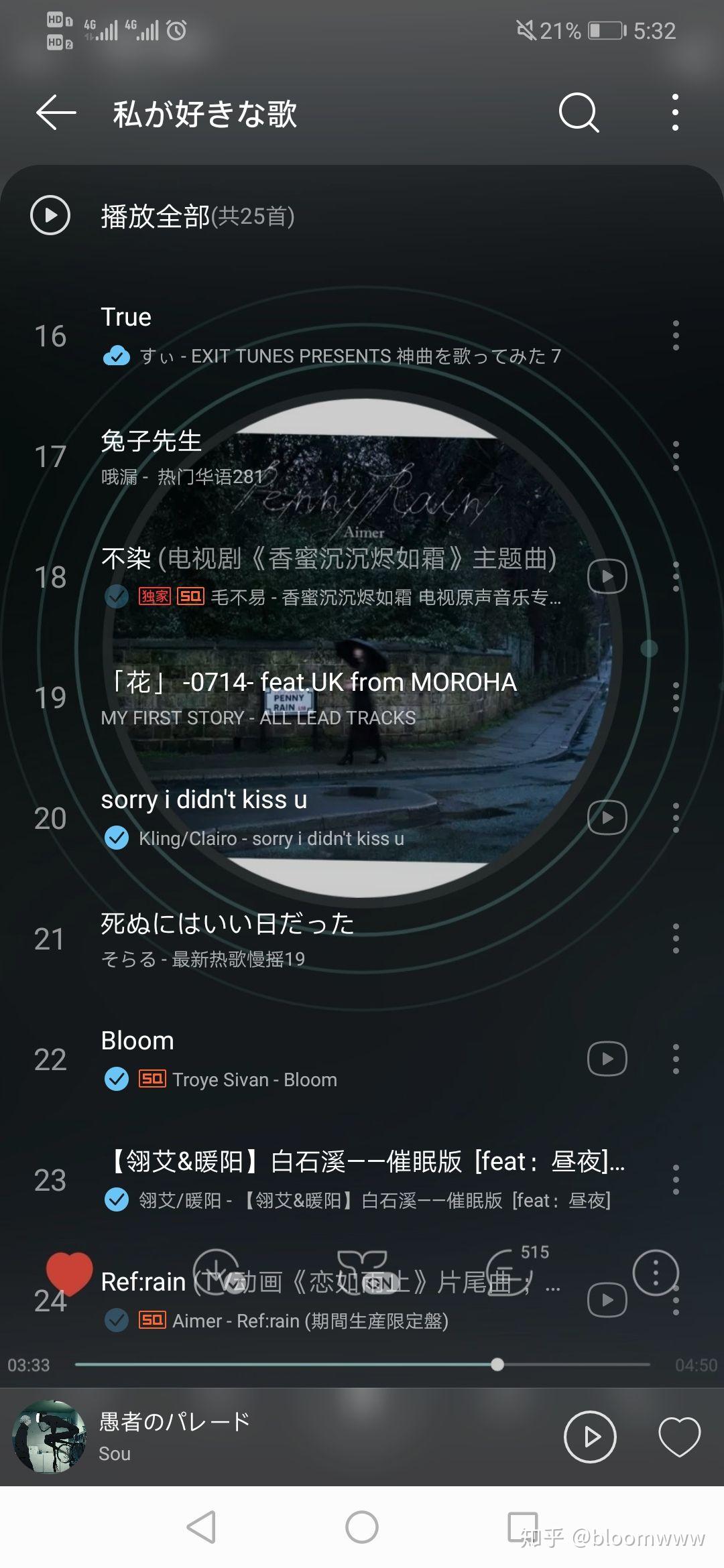Open more options for 兔子先生
The image size is (724, 1568).
coord(676,456)
